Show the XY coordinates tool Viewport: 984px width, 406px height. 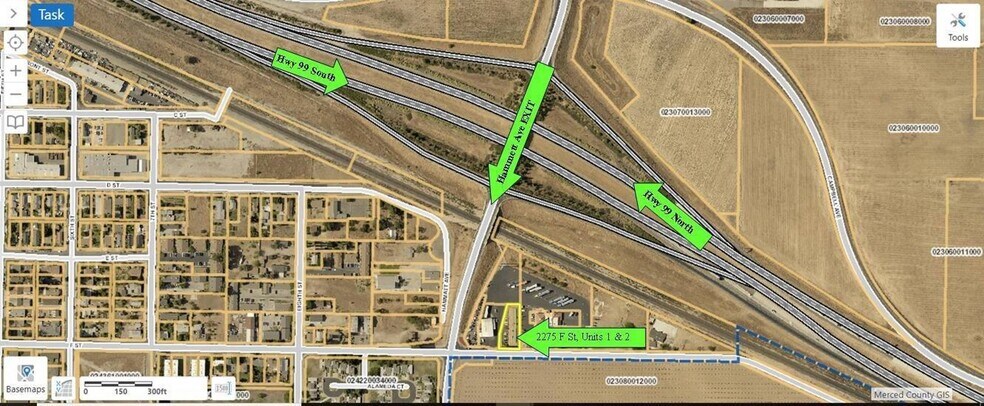[x=62, y=387]
